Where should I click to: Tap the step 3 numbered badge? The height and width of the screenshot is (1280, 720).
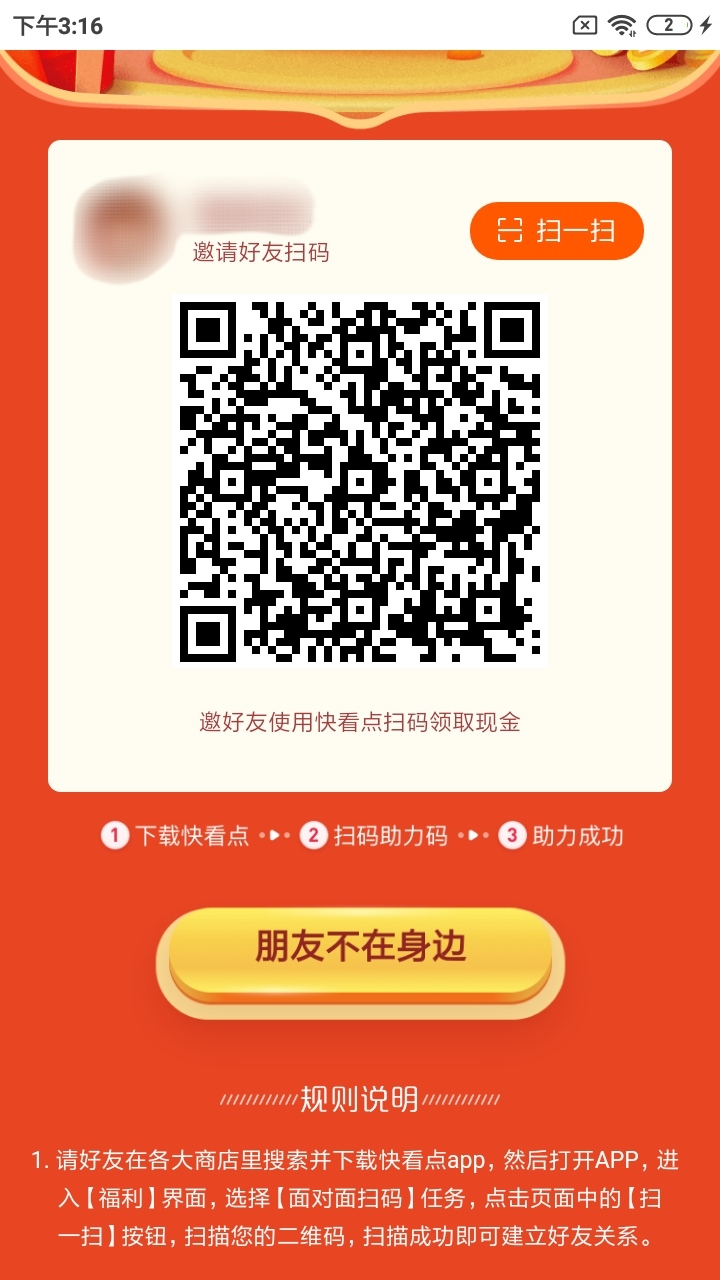[512, 836]
